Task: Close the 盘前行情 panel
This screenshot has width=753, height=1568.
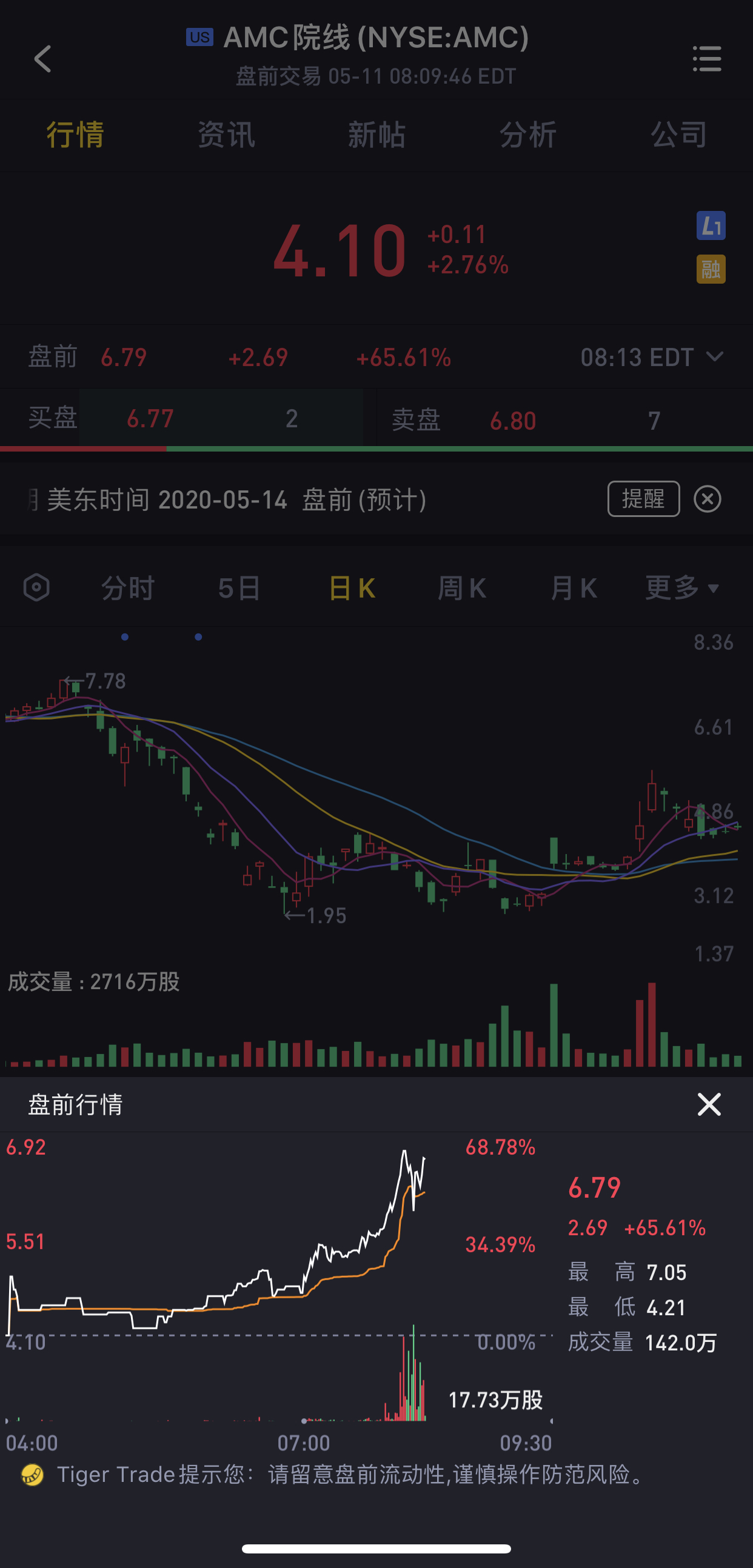Action: pyautogui.click(x=709, y=1104)
